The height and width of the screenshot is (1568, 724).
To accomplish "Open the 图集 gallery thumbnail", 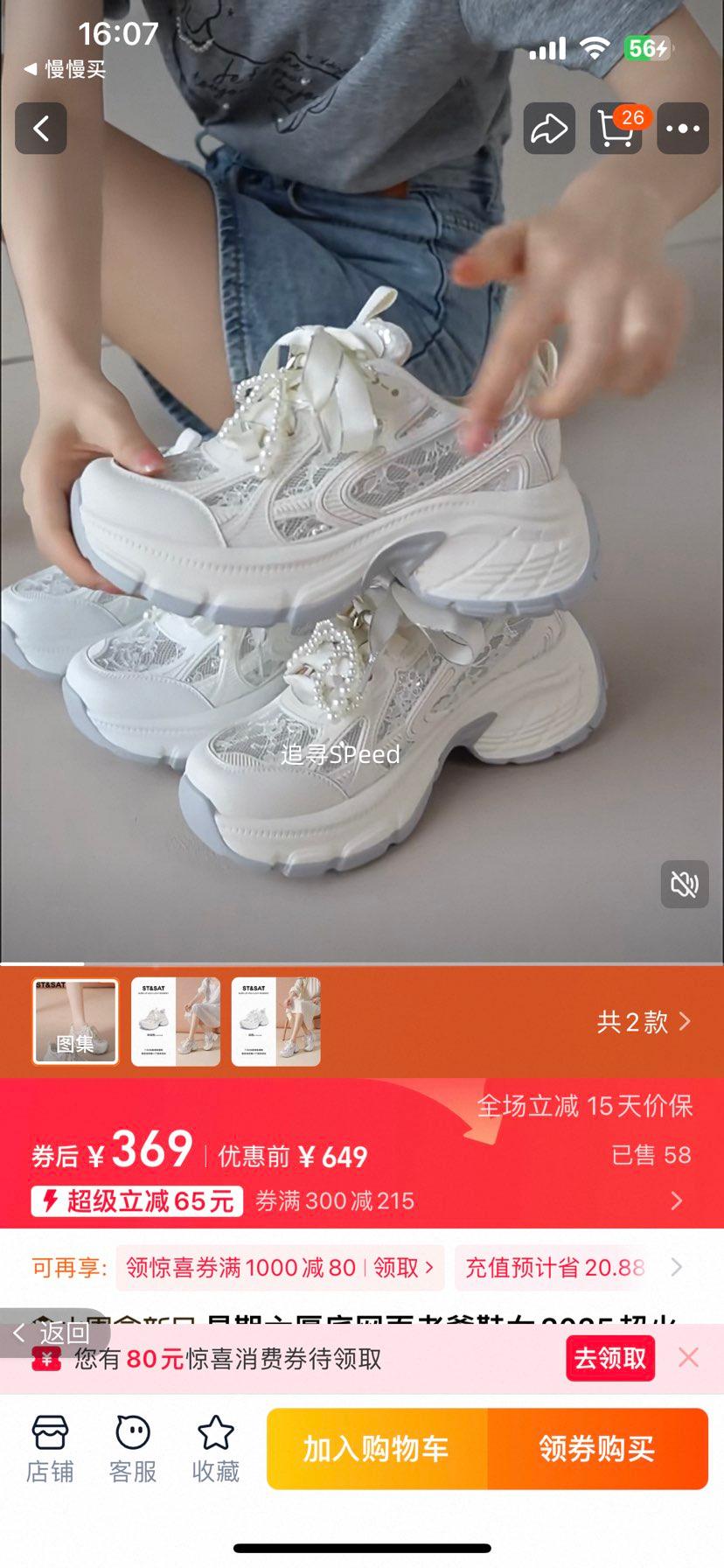I will point(75,1021).
